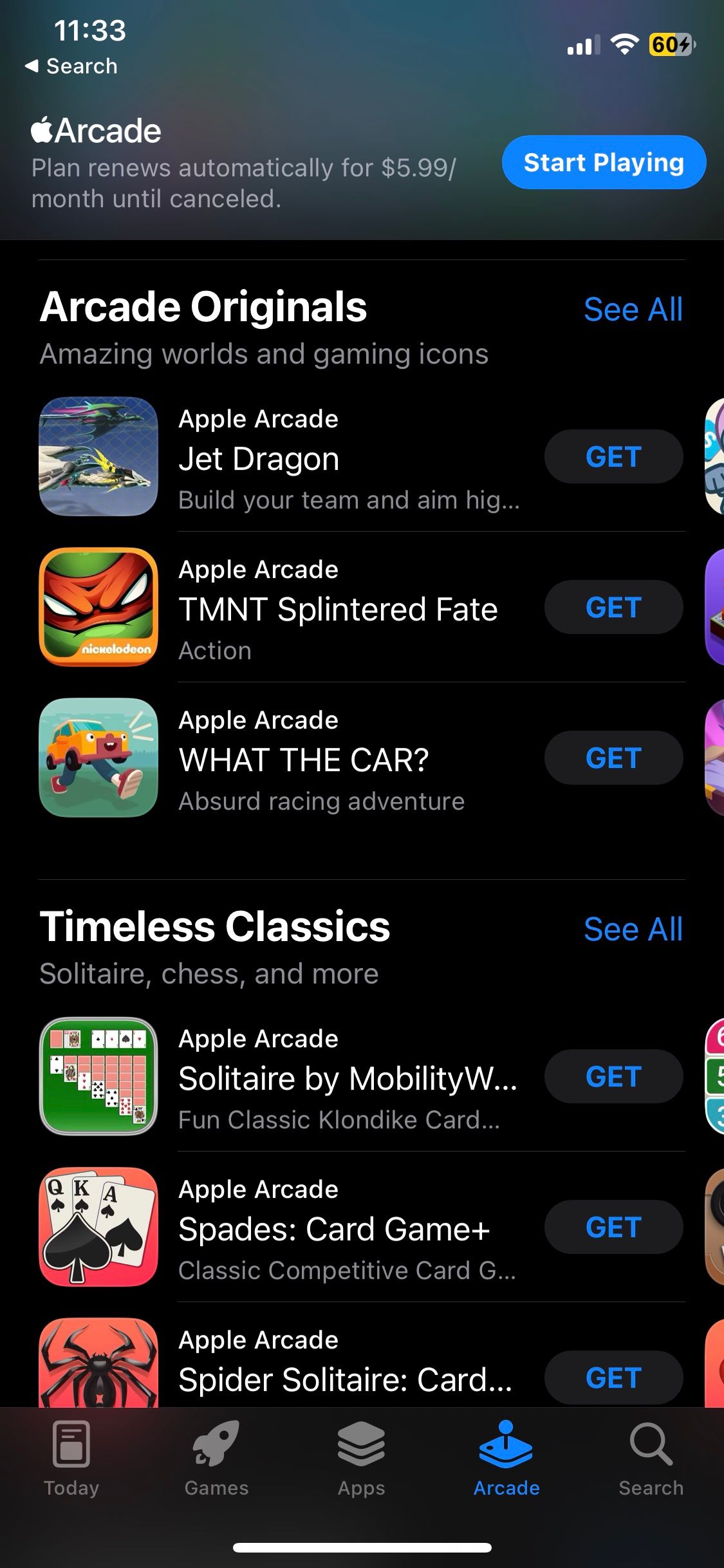Tap the Start Playing button
The width and height of the screenshot is (724, 1568).
603,162
